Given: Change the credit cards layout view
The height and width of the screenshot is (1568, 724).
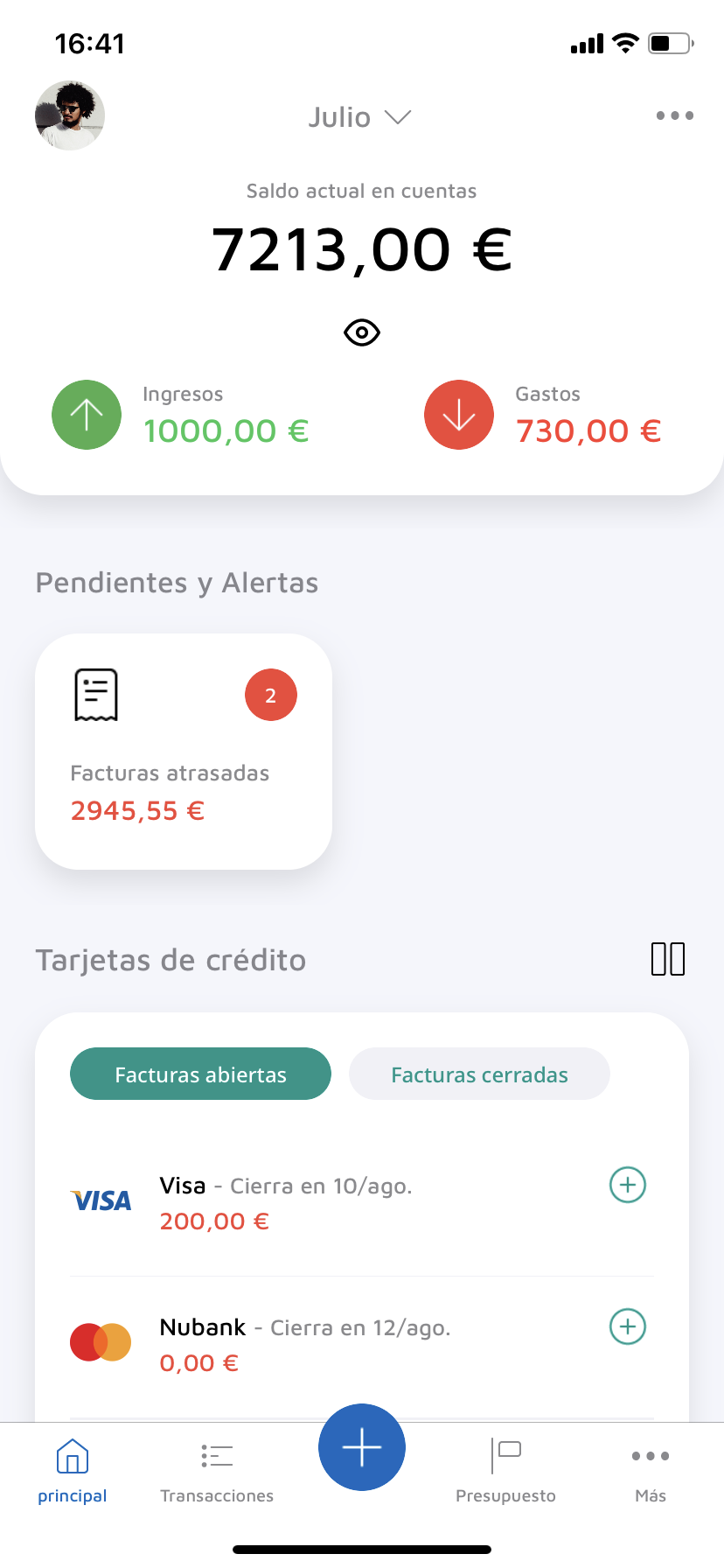Looking at the screenshot, I should (668, 959).
